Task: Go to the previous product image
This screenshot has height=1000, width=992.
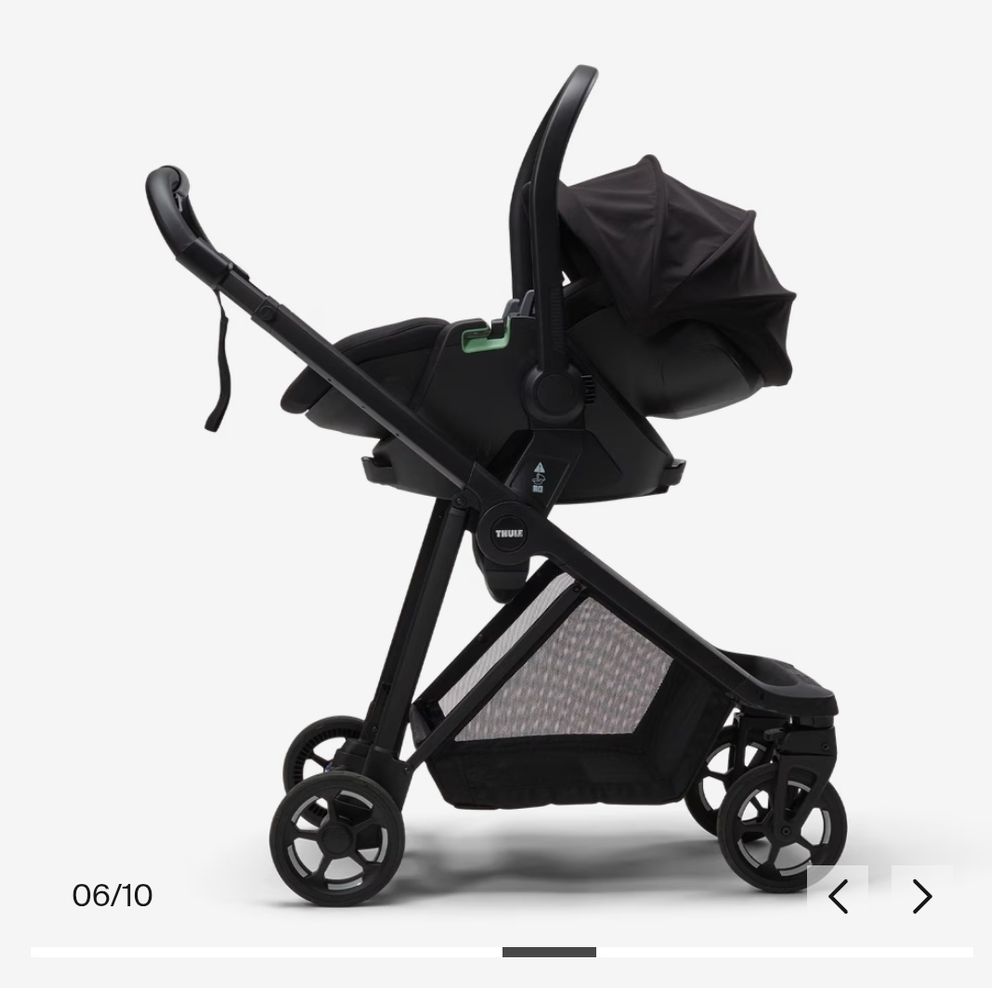Action: [838, 896]
